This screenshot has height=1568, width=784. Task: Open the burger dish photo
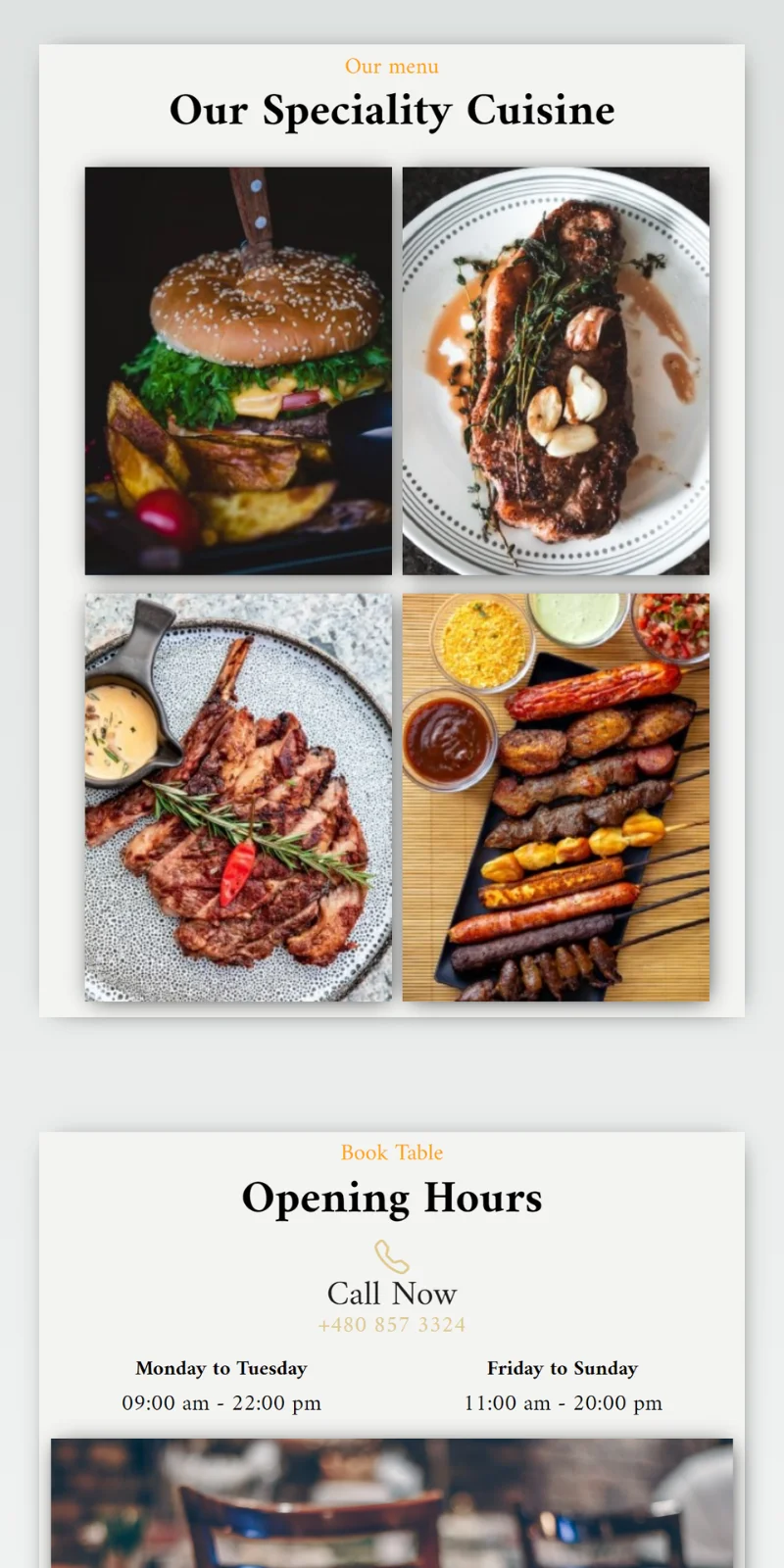[x=238, y=370]
